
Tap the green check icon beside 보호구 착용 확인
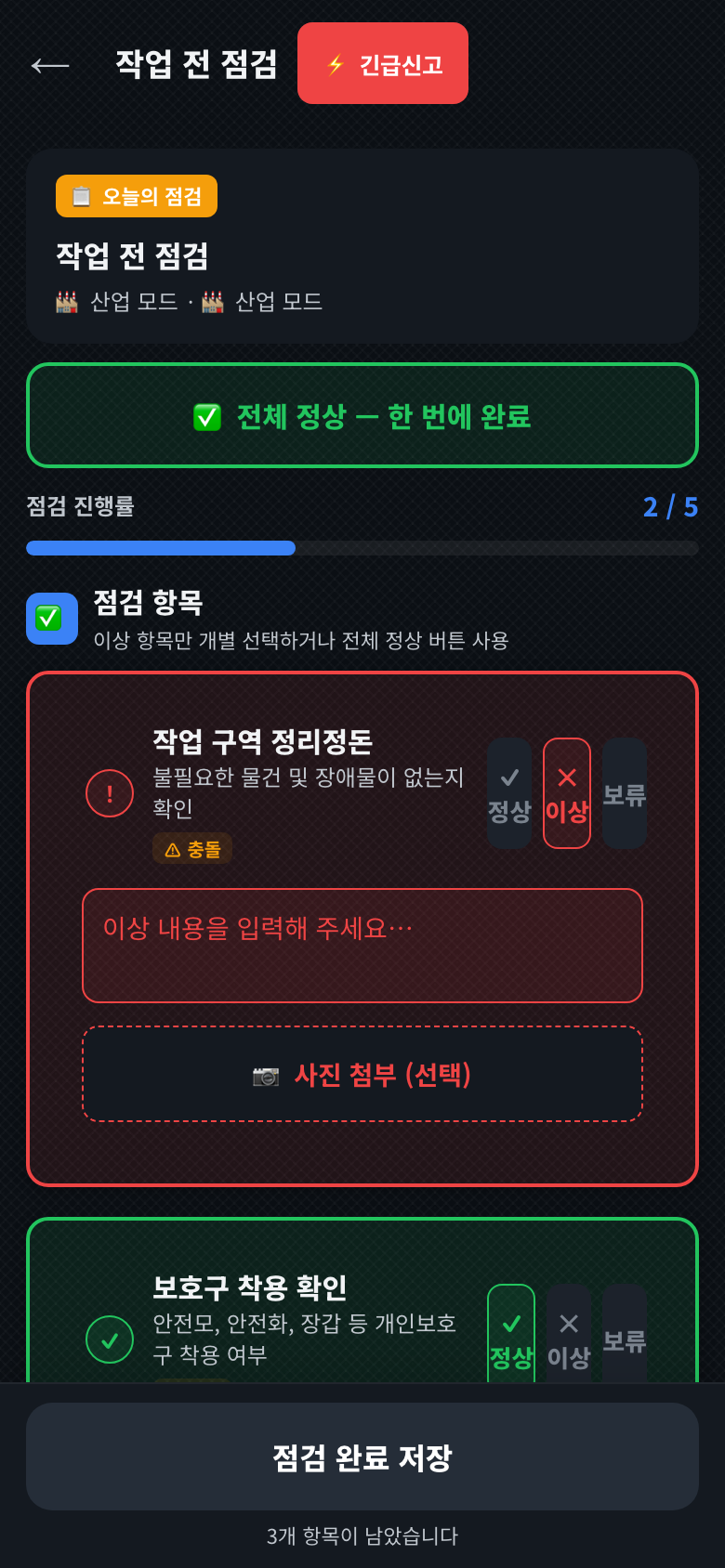[x=109, y=1339]
